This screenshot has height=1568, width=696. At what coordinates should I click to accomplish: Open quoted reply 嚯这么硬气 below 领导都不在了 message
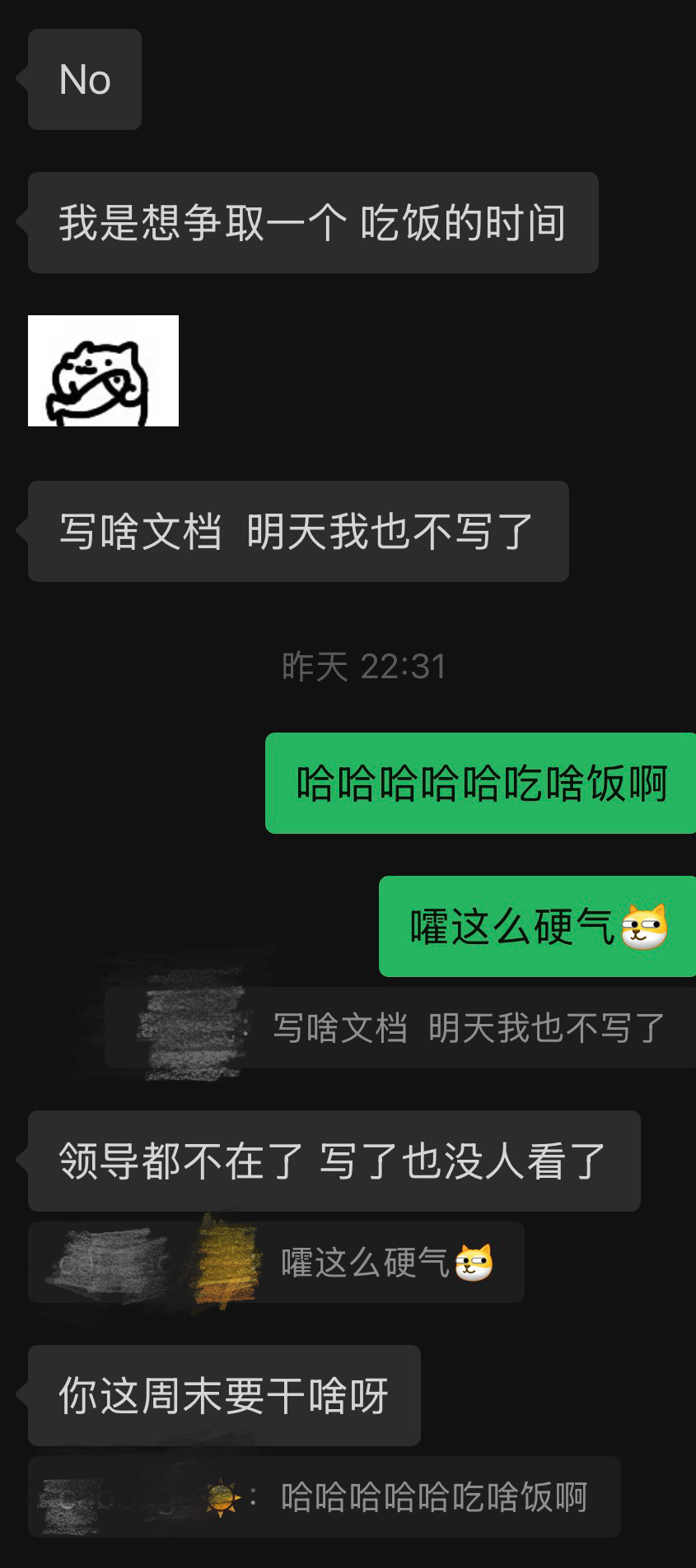pos(276,1262)
